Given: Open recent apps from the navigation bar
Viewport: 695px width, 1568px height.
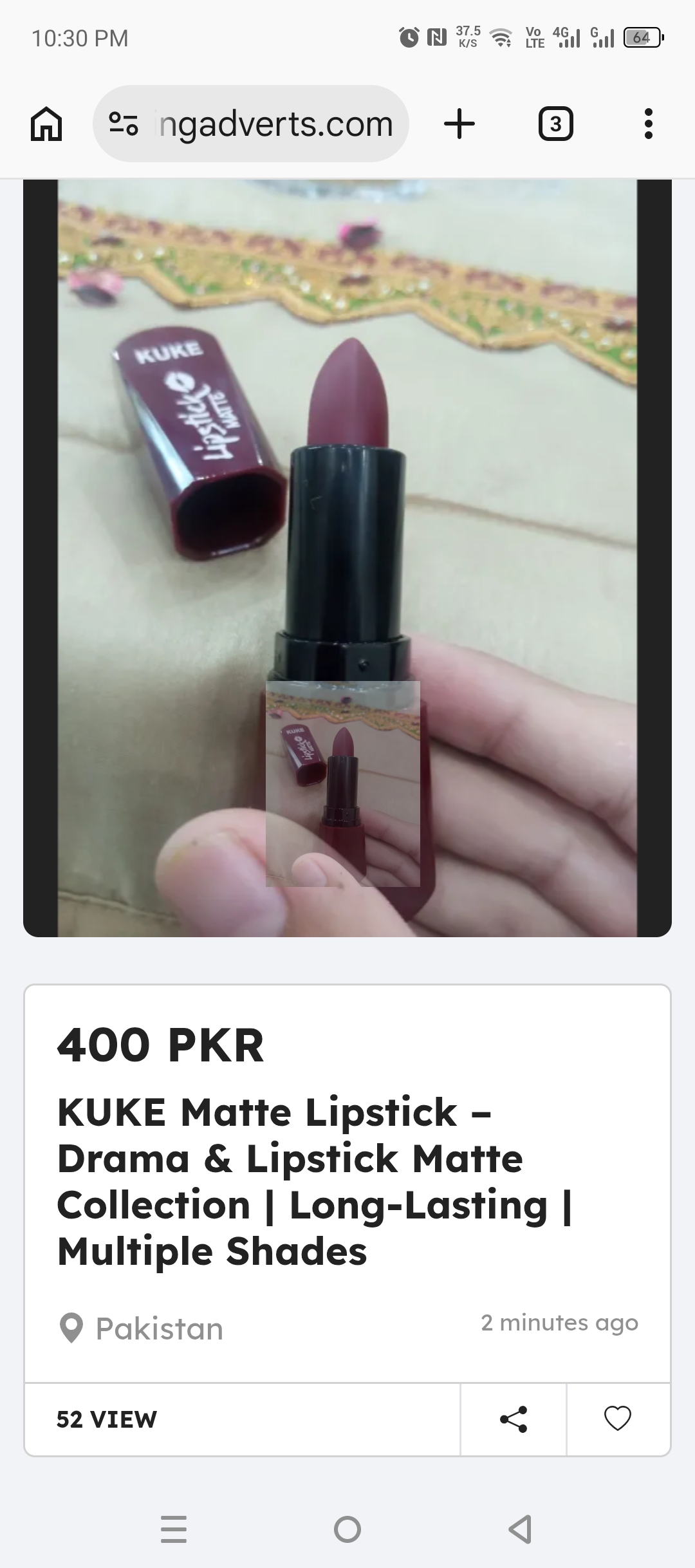Looking at the screenshot, I should pyautogui.click(x=174, y=1529).
